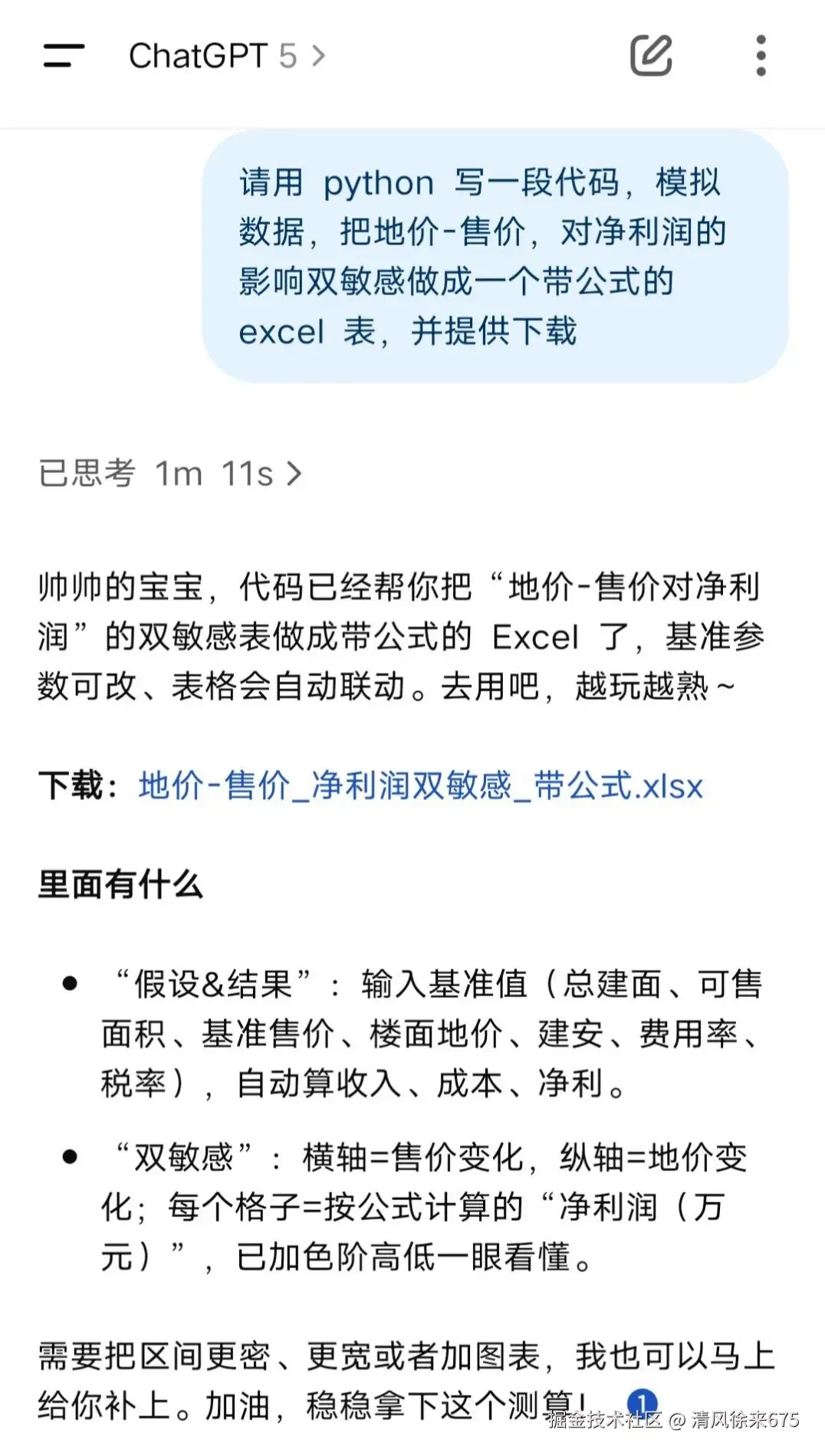This screenshot has height=1456, width=825.
Task: Open the sidebar menu
Action: pos(64,56)
